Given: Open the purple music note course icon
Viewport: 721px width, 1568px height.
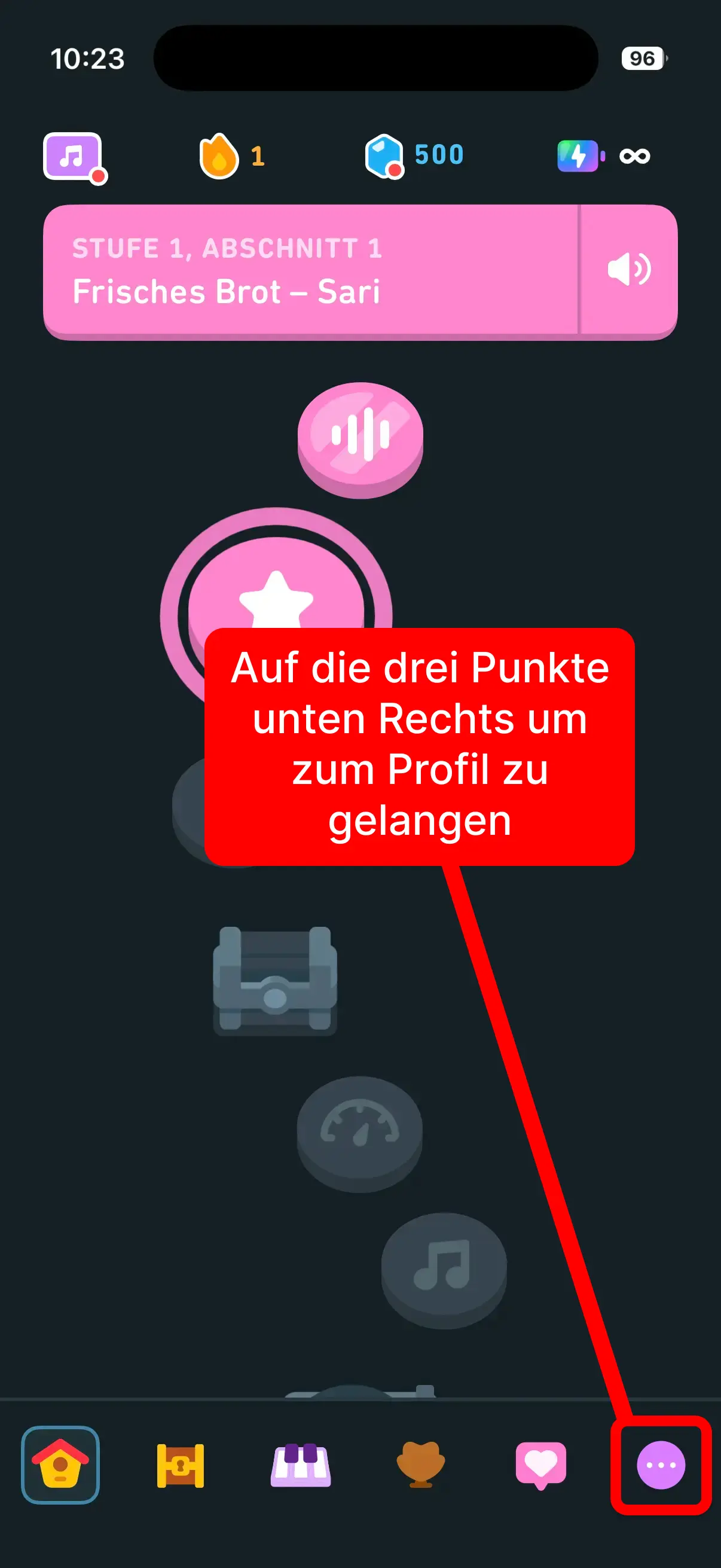Looking at the screenshot, I should [x=72, y=157].
